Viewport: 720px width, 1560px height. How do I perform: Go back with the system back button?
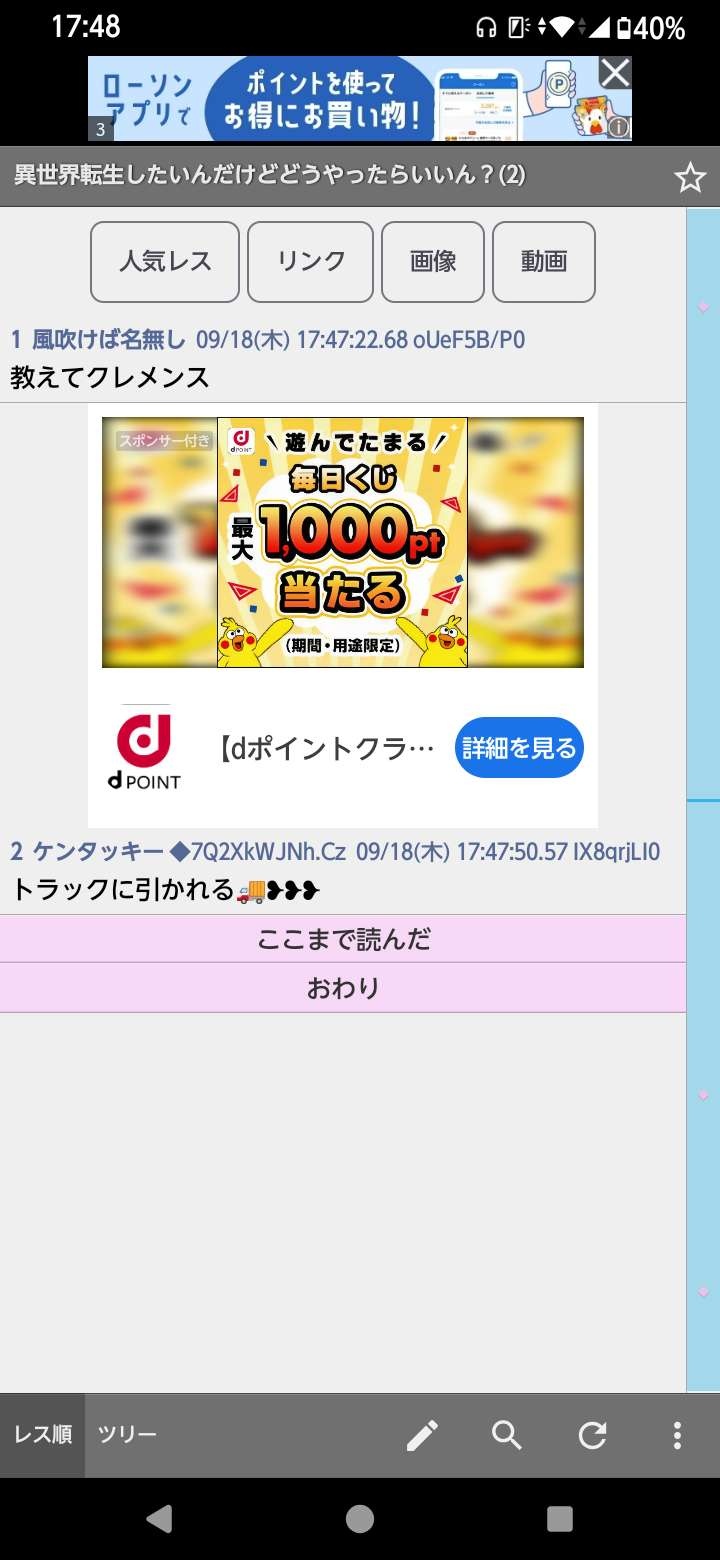pos(159,1519)
